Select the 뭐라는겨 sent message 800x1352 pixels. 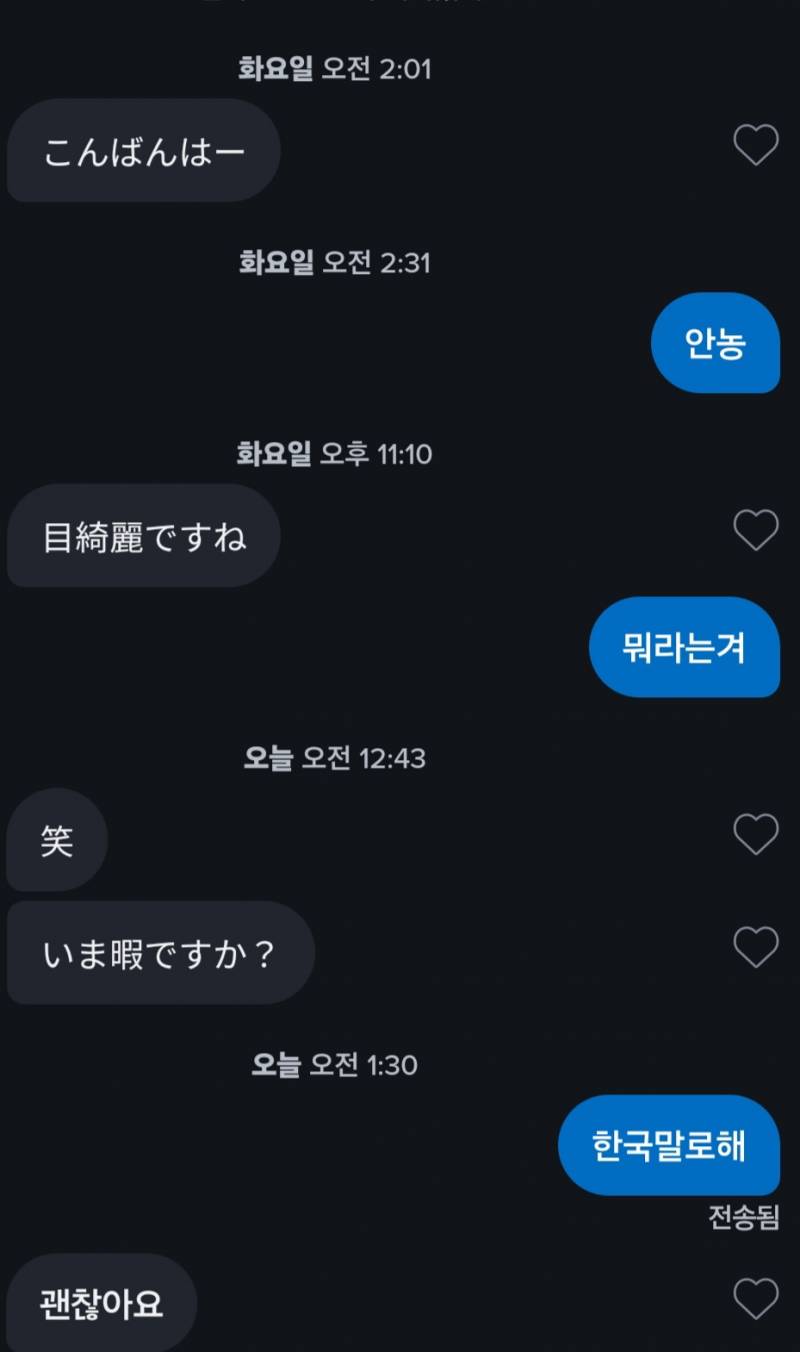pos(684,648)
